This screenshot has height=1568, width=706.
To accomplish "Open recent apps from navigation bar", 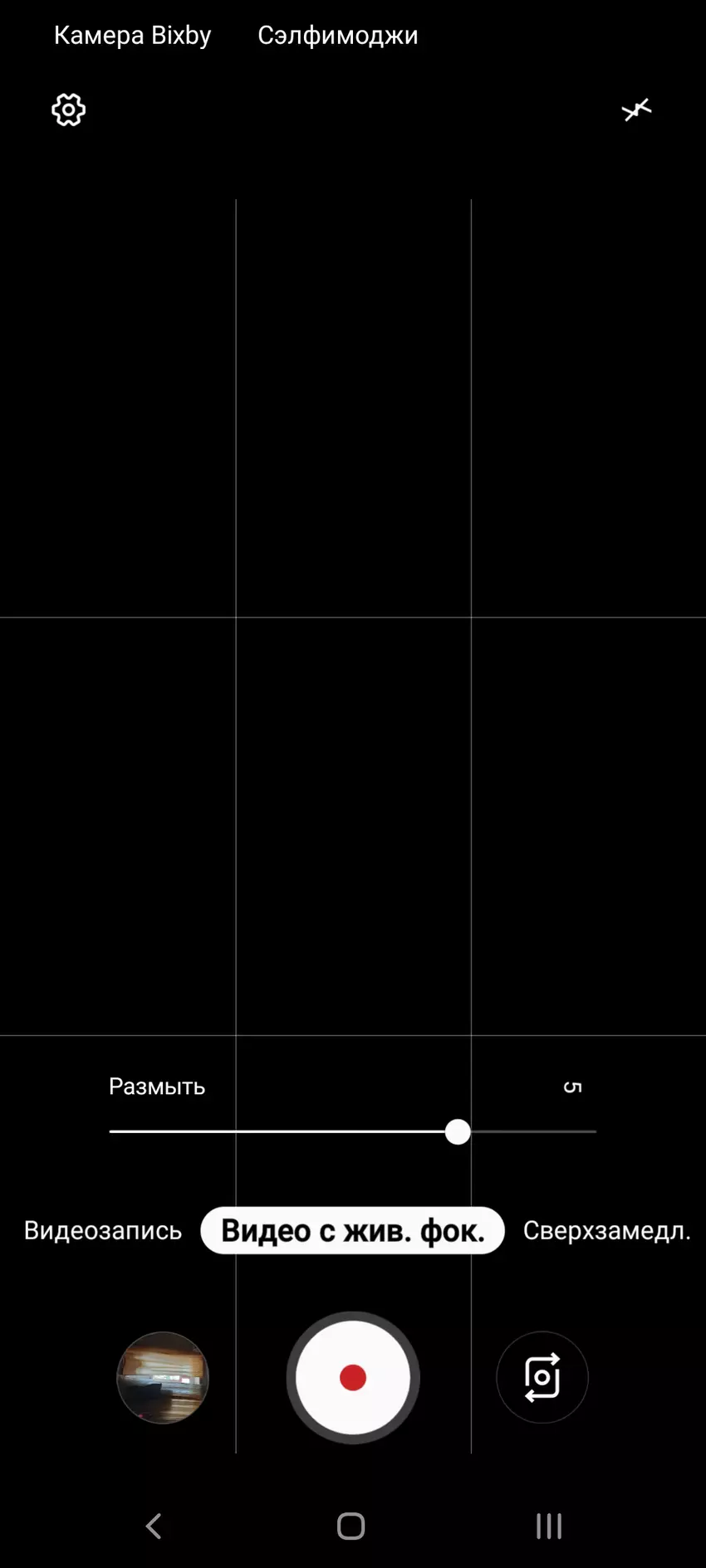I will click(x=549, y=1526).
